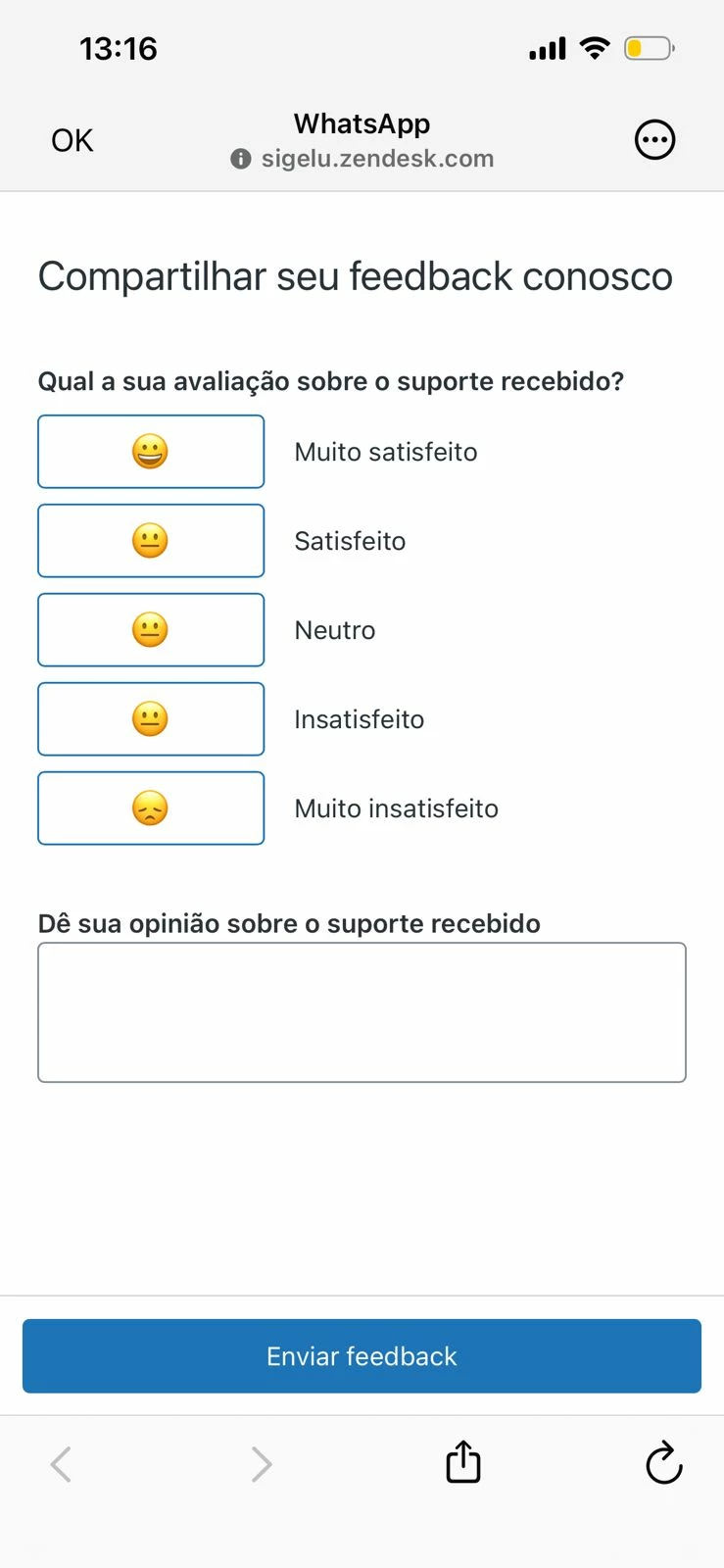Reload the feedback page
The height and width of the screenshot is (1568, 724).
663,1463
